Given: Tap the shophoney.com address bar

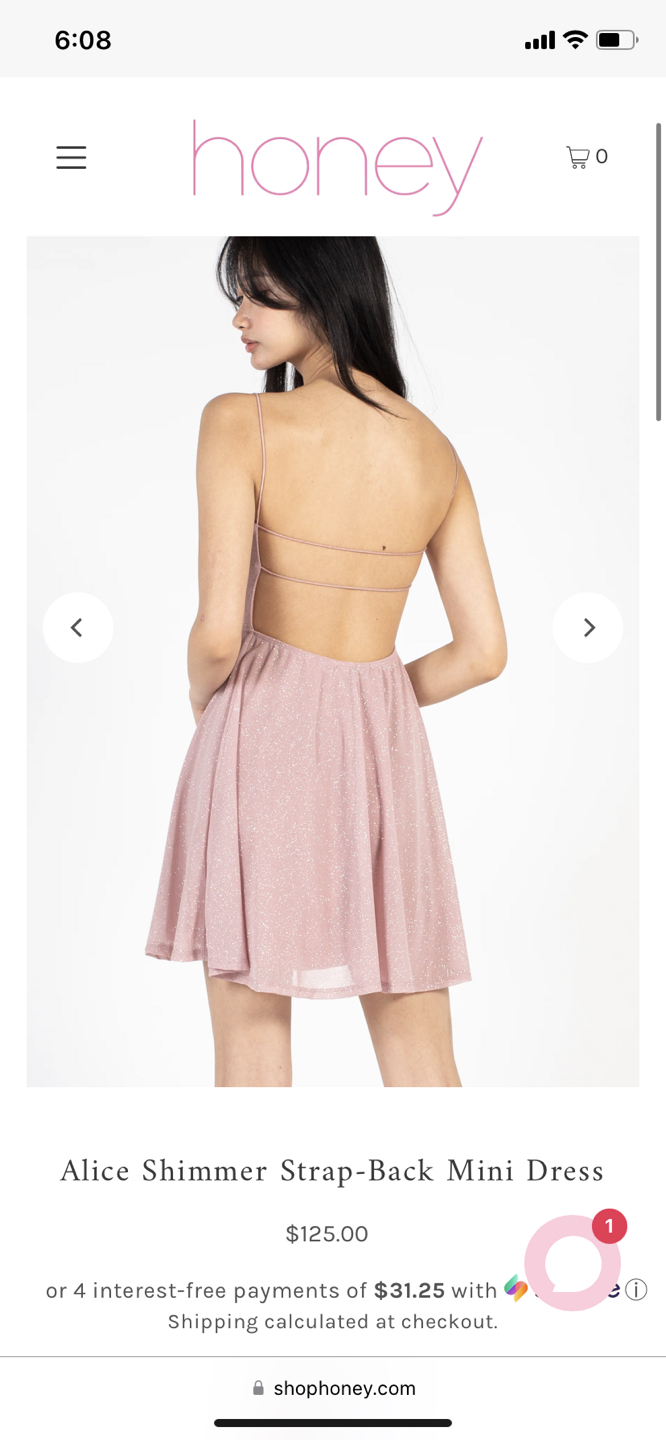Looking at the screenshot, I should [333, 1388].
